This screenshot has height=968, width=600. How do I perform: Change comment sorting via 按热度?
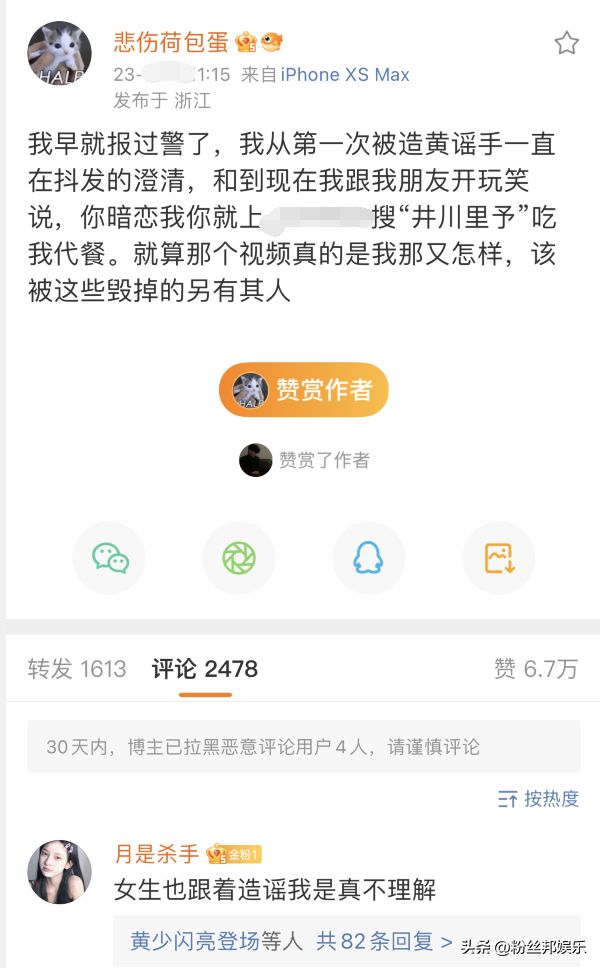coord(539,799)
